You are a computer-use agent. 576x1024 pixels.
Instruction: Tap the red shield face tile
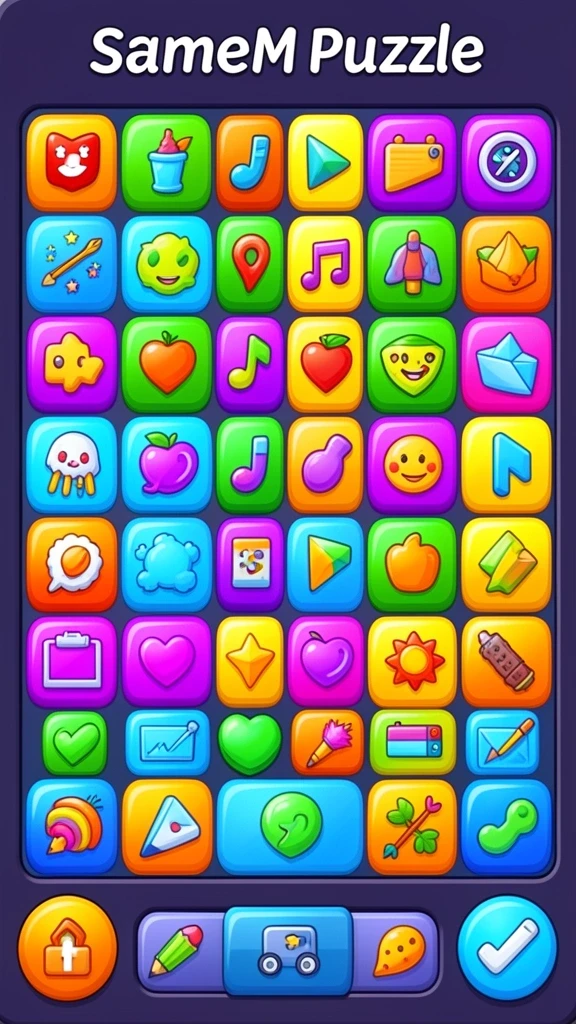[x=72, y=163]
